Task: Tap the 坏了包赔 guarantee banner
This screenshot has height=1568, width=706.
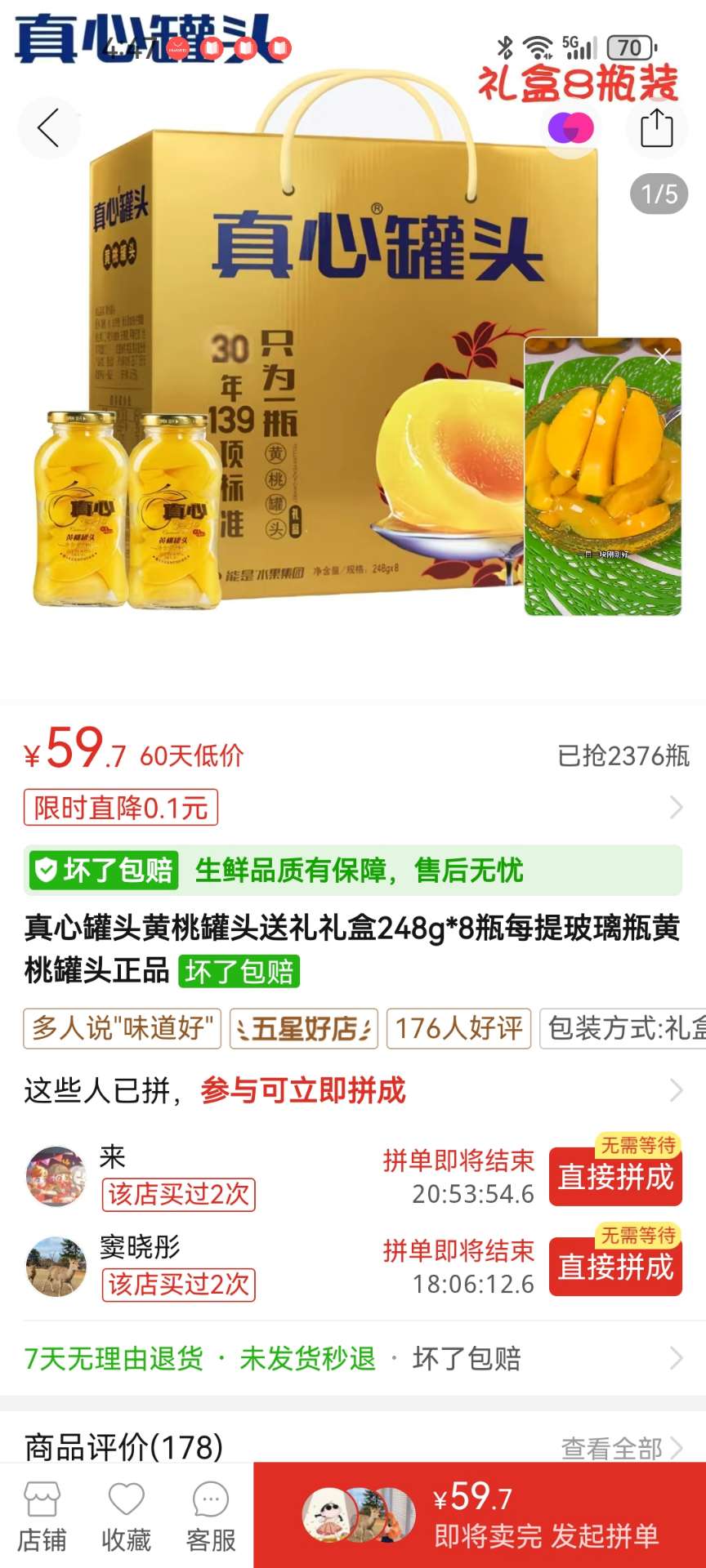Action: [x=353, y=871]
